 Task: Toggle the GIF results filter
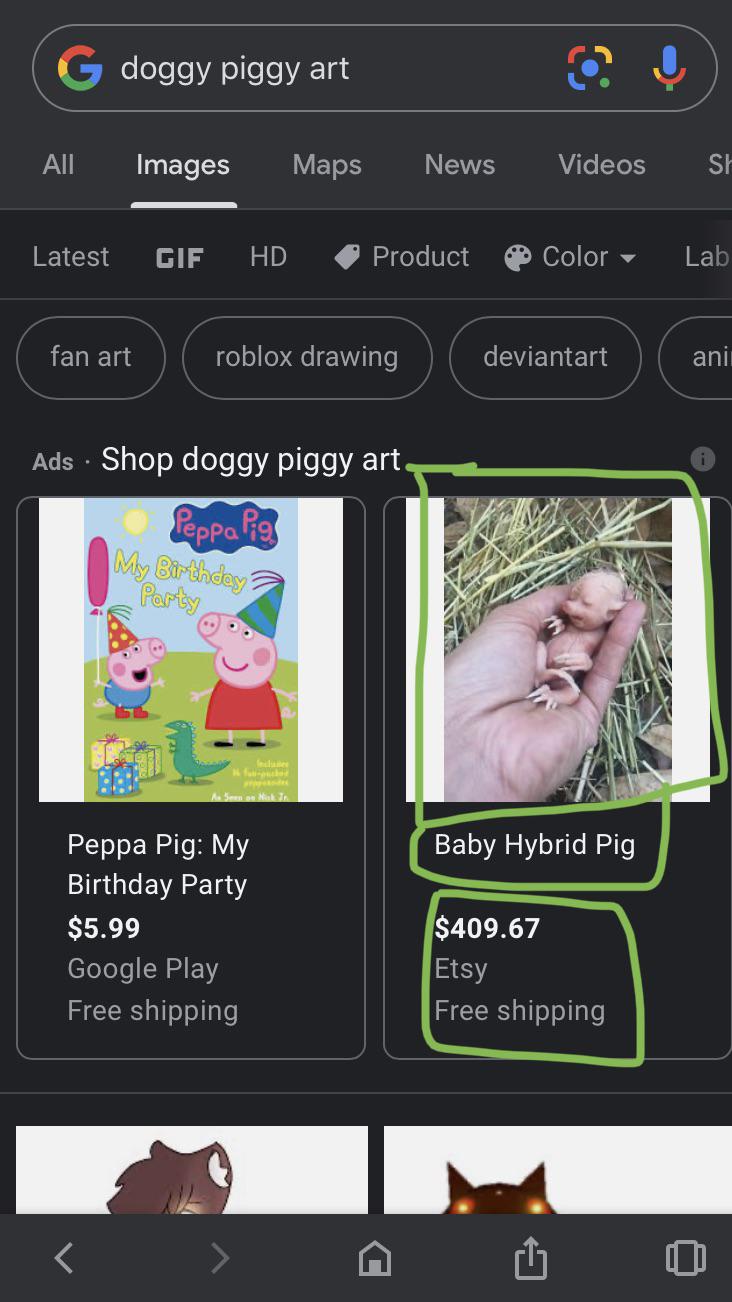click(x=179, y=257)
